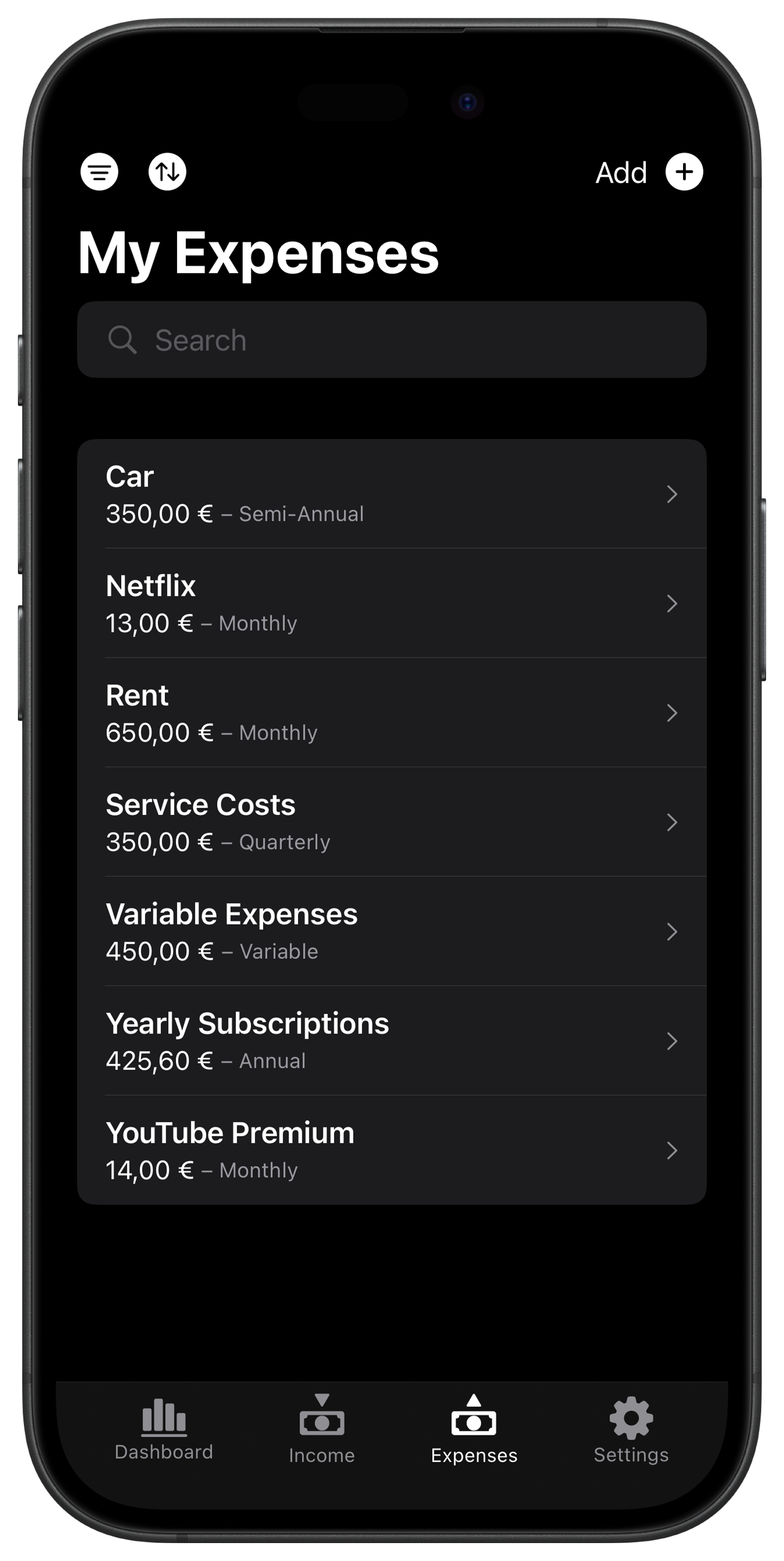Screen dimensions: 784x1561
Task: Open YouTube Premium expense
Action: (x=391, y=1150)
